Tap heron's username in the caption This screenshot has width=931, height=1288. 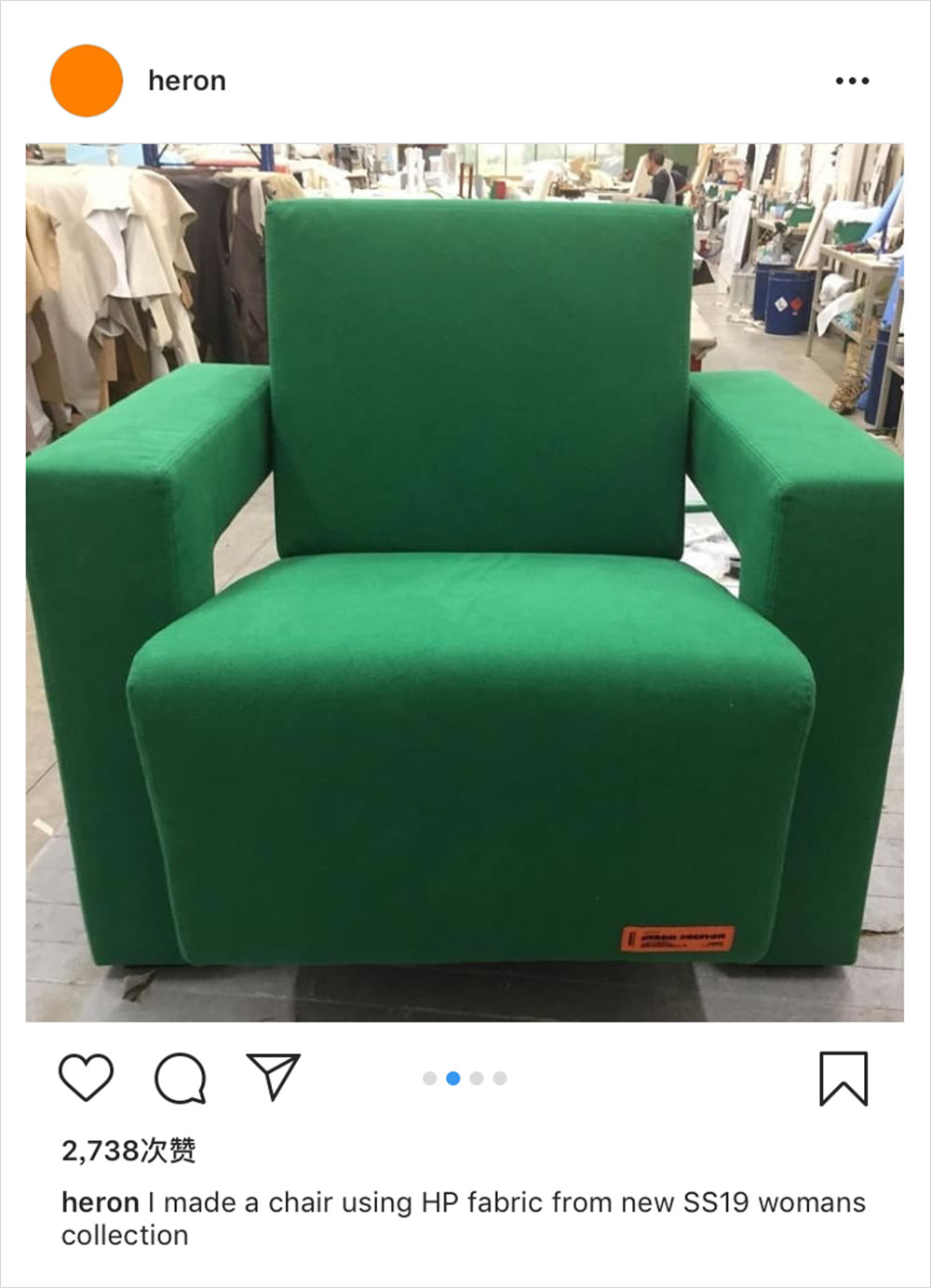100,1202
